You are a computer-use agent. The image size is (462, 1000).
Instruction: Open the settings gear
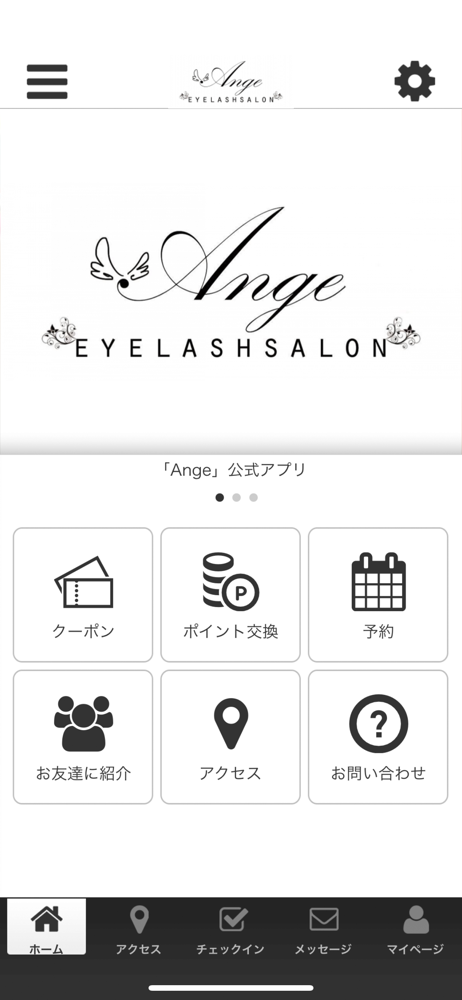click(415, 82)
